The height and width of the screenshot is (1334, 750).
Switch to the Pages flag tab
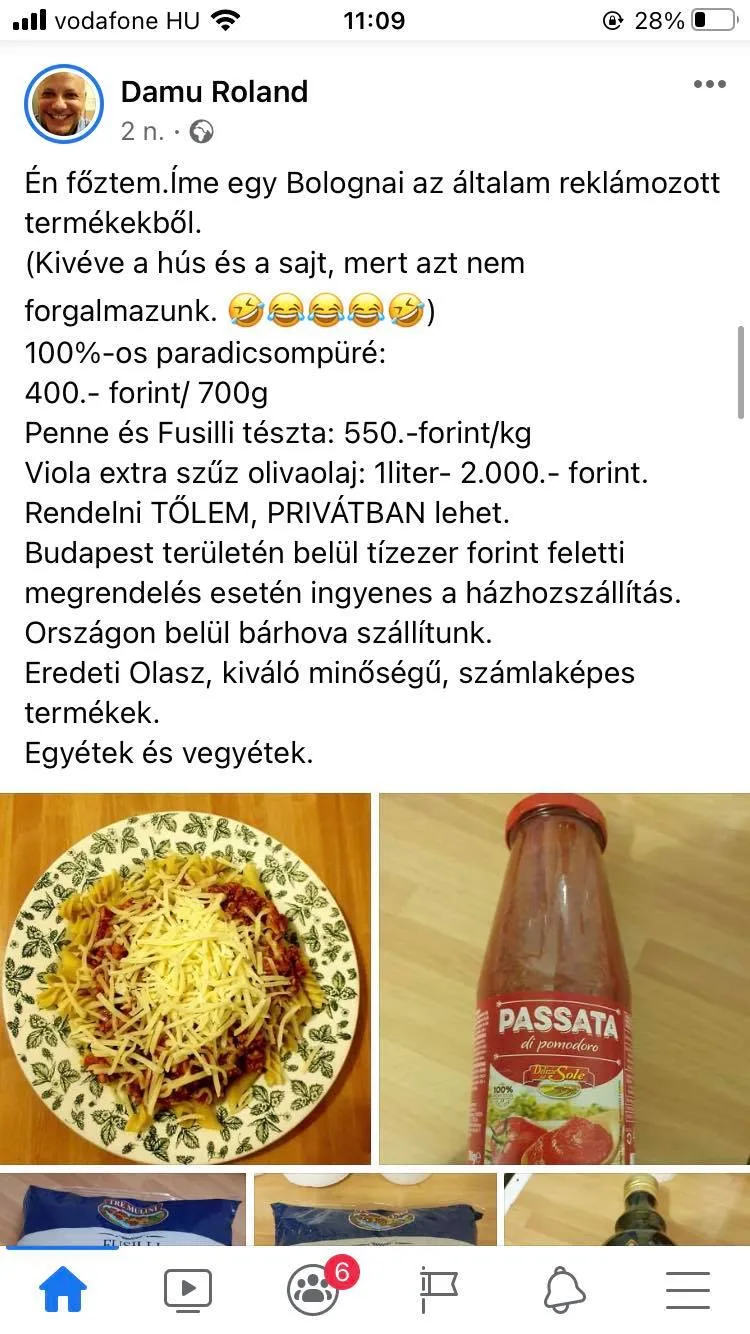click(x=438, y=1290)
